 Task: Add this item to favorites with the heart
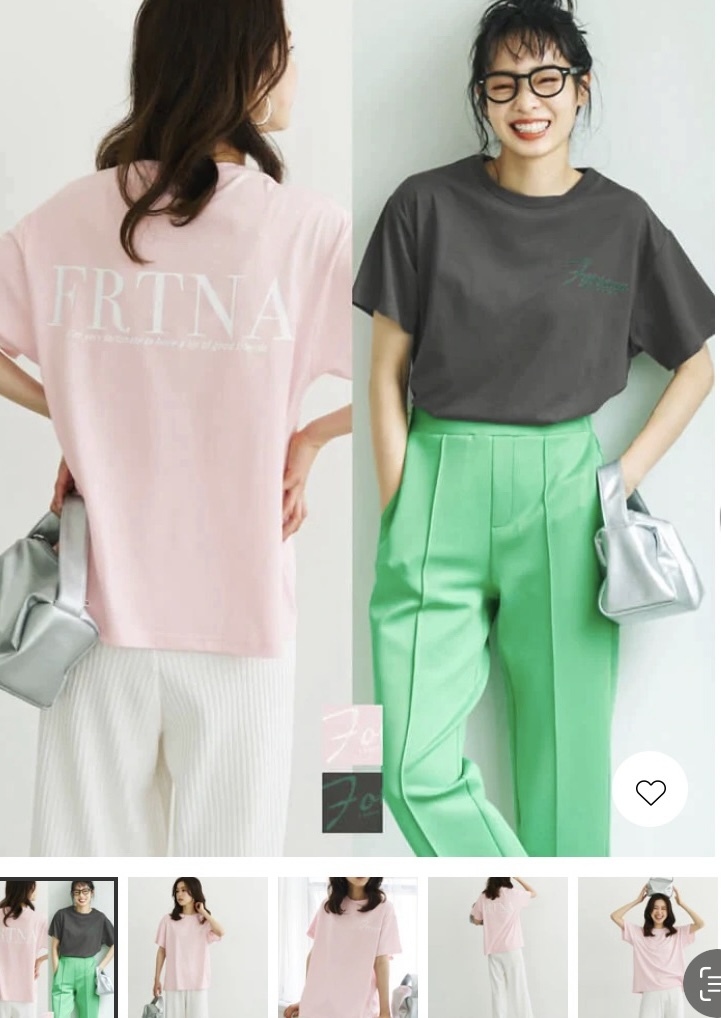pos(650,791)
